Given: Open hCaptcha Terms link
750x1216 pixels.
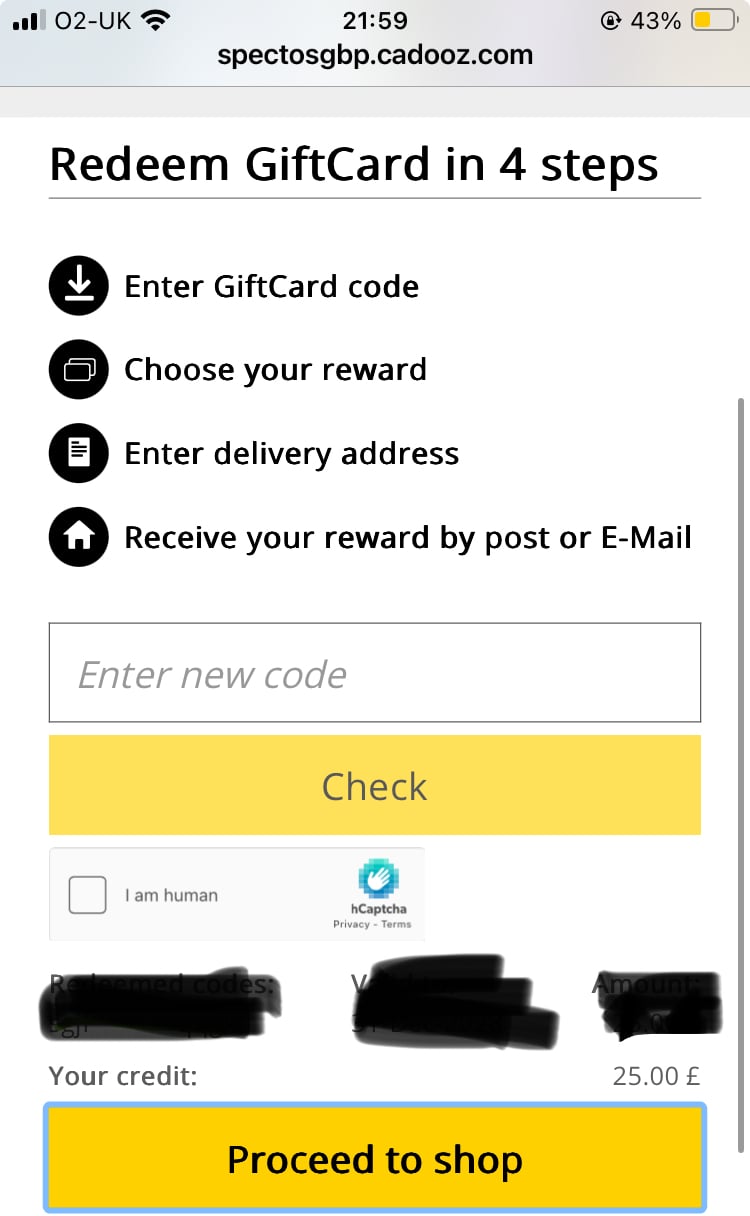Looking at the screenshot, I should pos(396,925).
